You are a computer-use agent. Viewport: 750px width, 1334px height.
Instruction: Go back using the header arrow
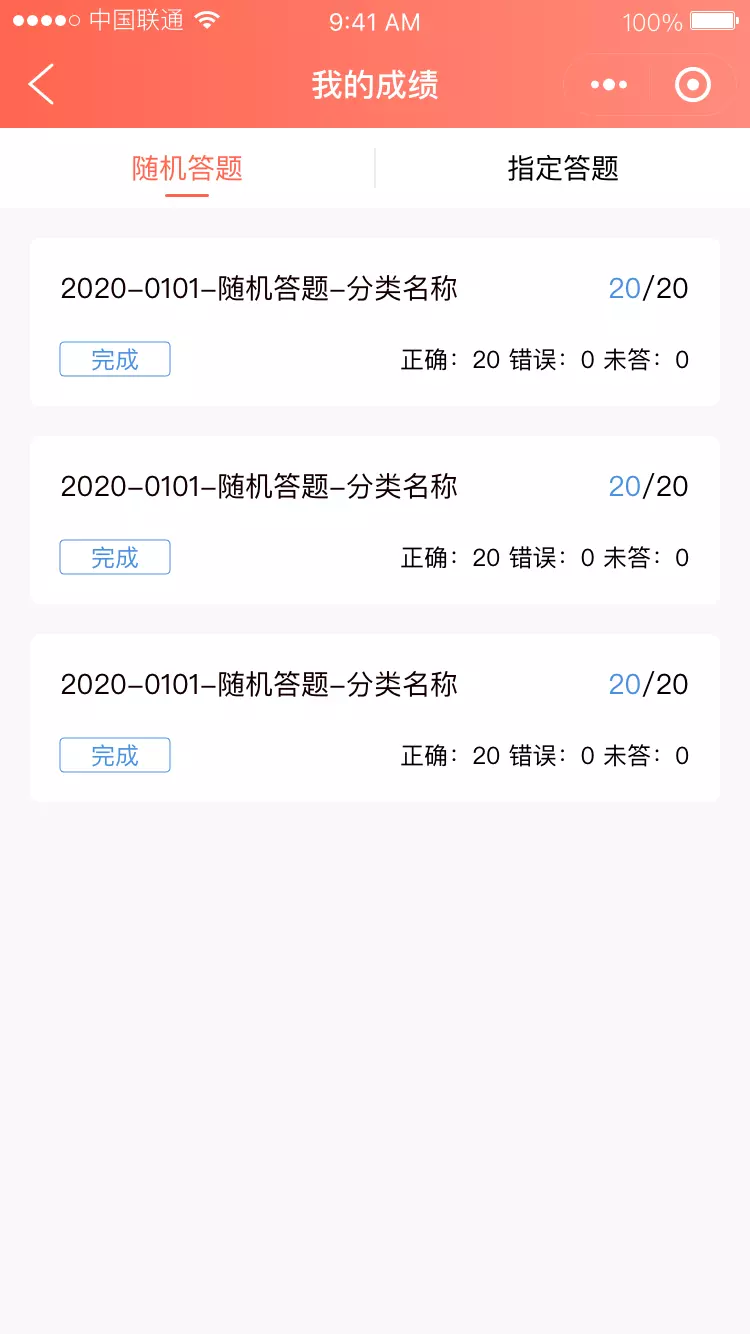[x=41, y=85]
